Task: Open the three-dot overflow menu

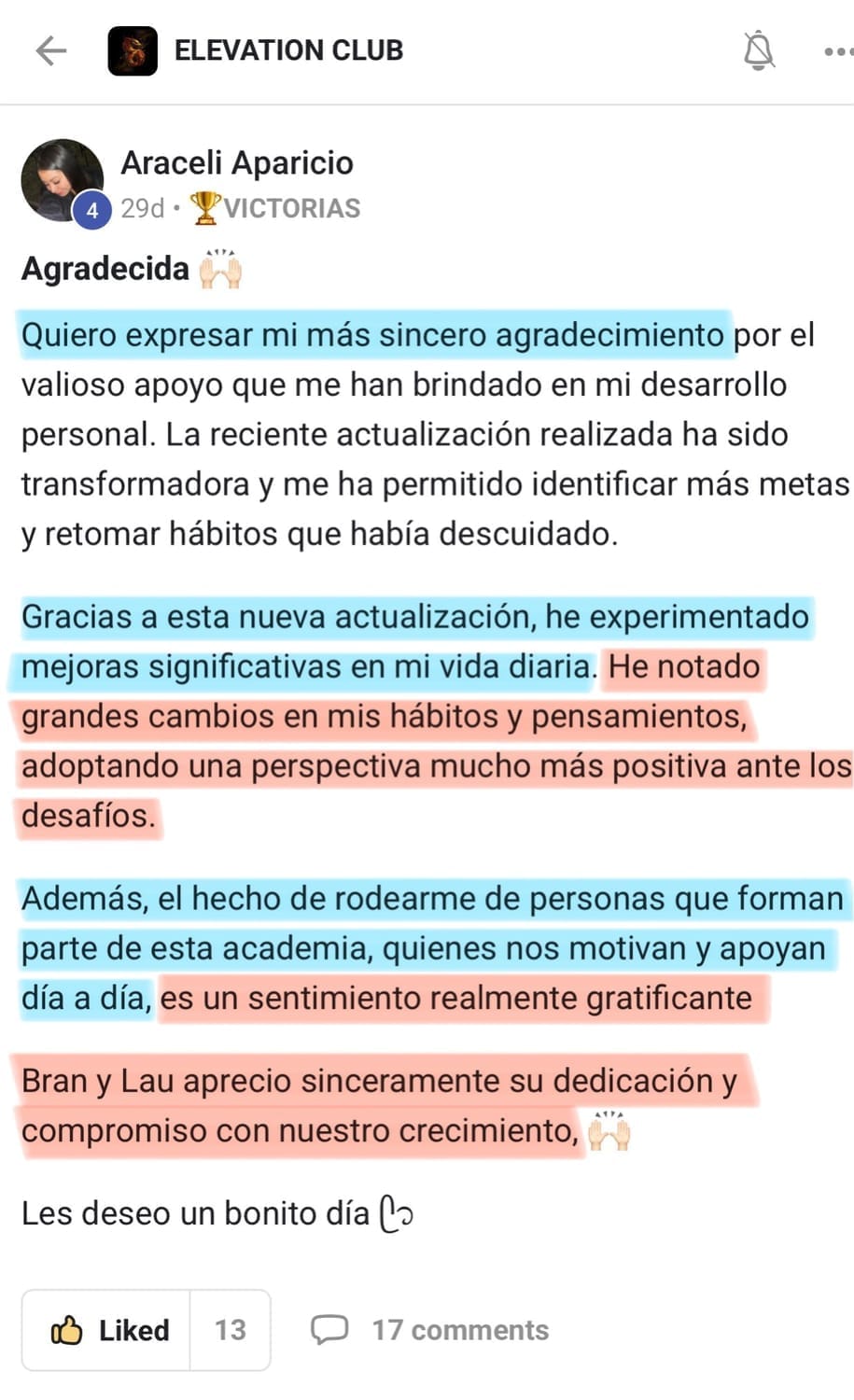Action: tap(837, 51)
